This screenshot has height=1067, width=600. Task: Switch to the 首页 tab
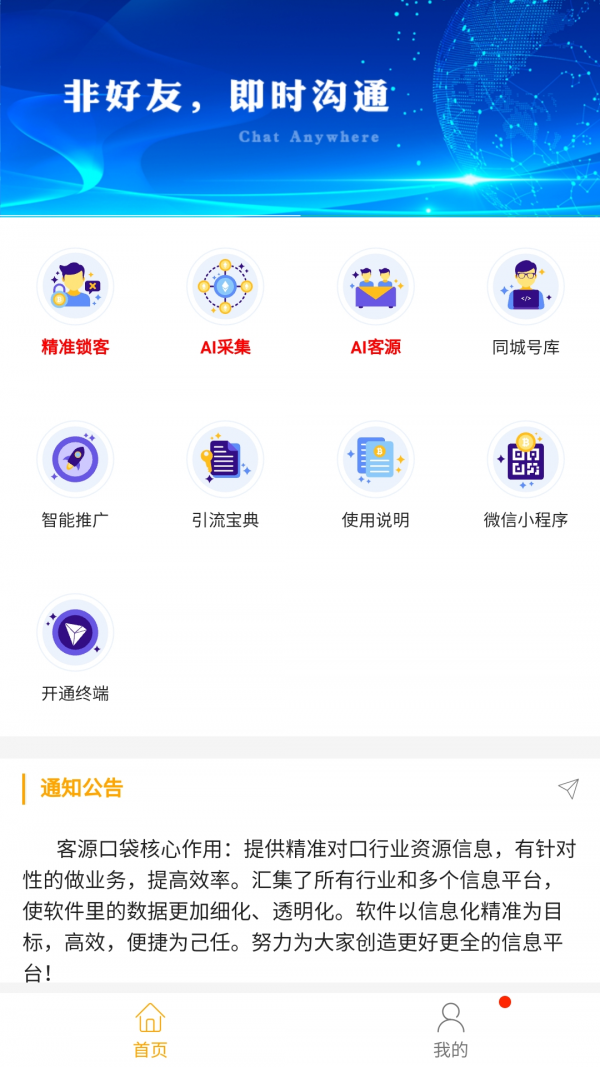[150, 1029]
